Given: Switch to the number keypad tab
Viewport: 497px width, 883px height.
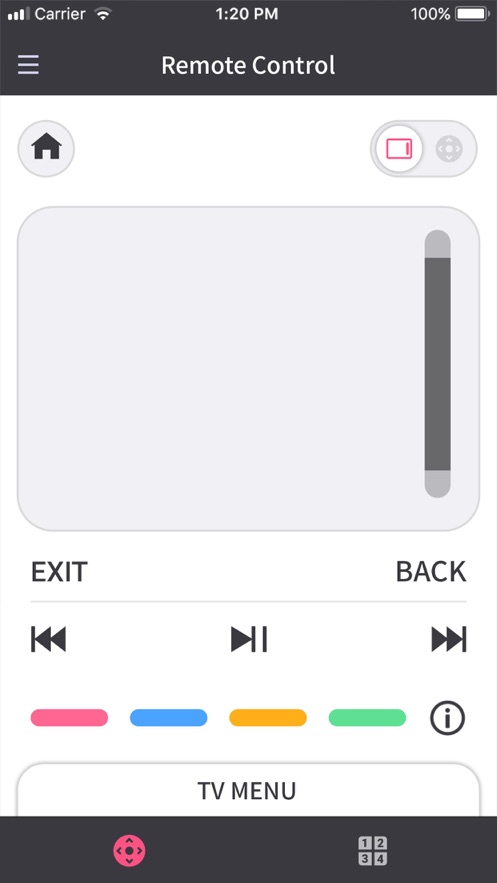Looking at the screenshot, I should [373, 850].
